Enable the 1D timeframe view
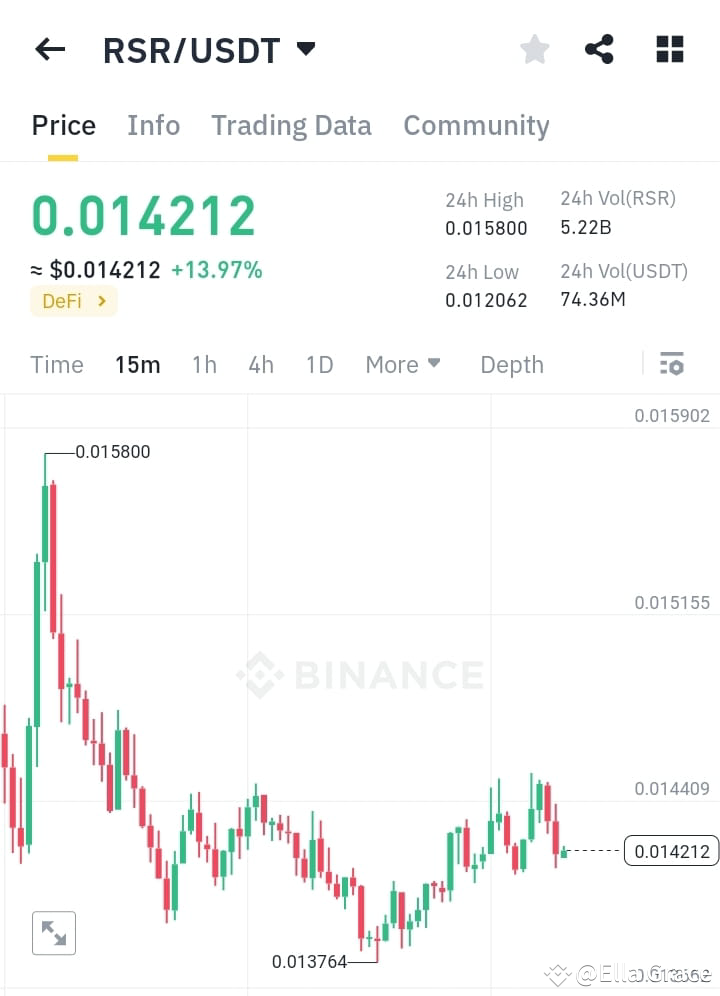The image size is (720, 996). (319, 364)
